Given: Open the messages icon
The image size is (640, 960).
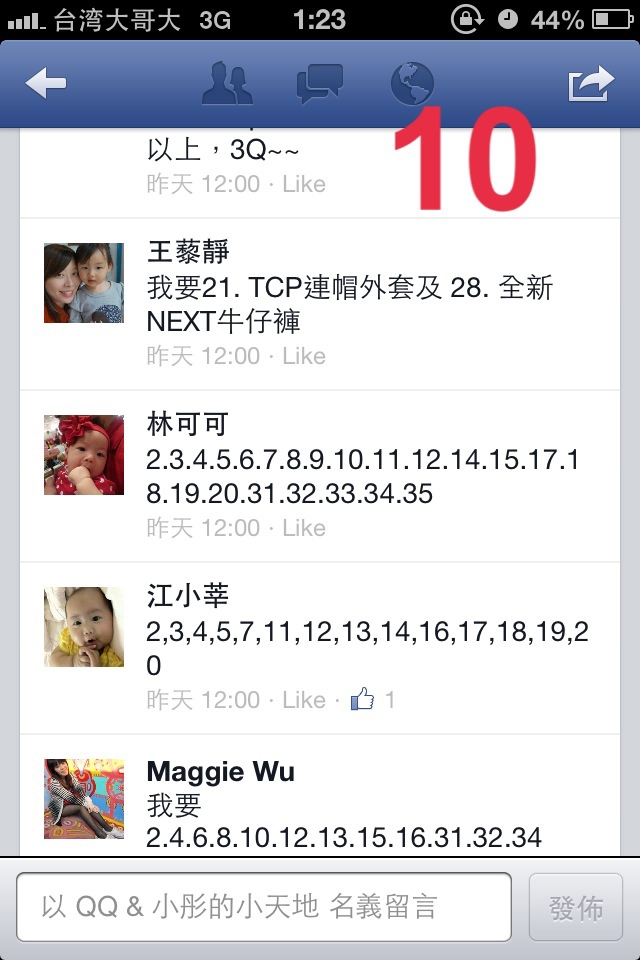Looking at the screenshot, I should pyautogui.click(x=320, y=85).
